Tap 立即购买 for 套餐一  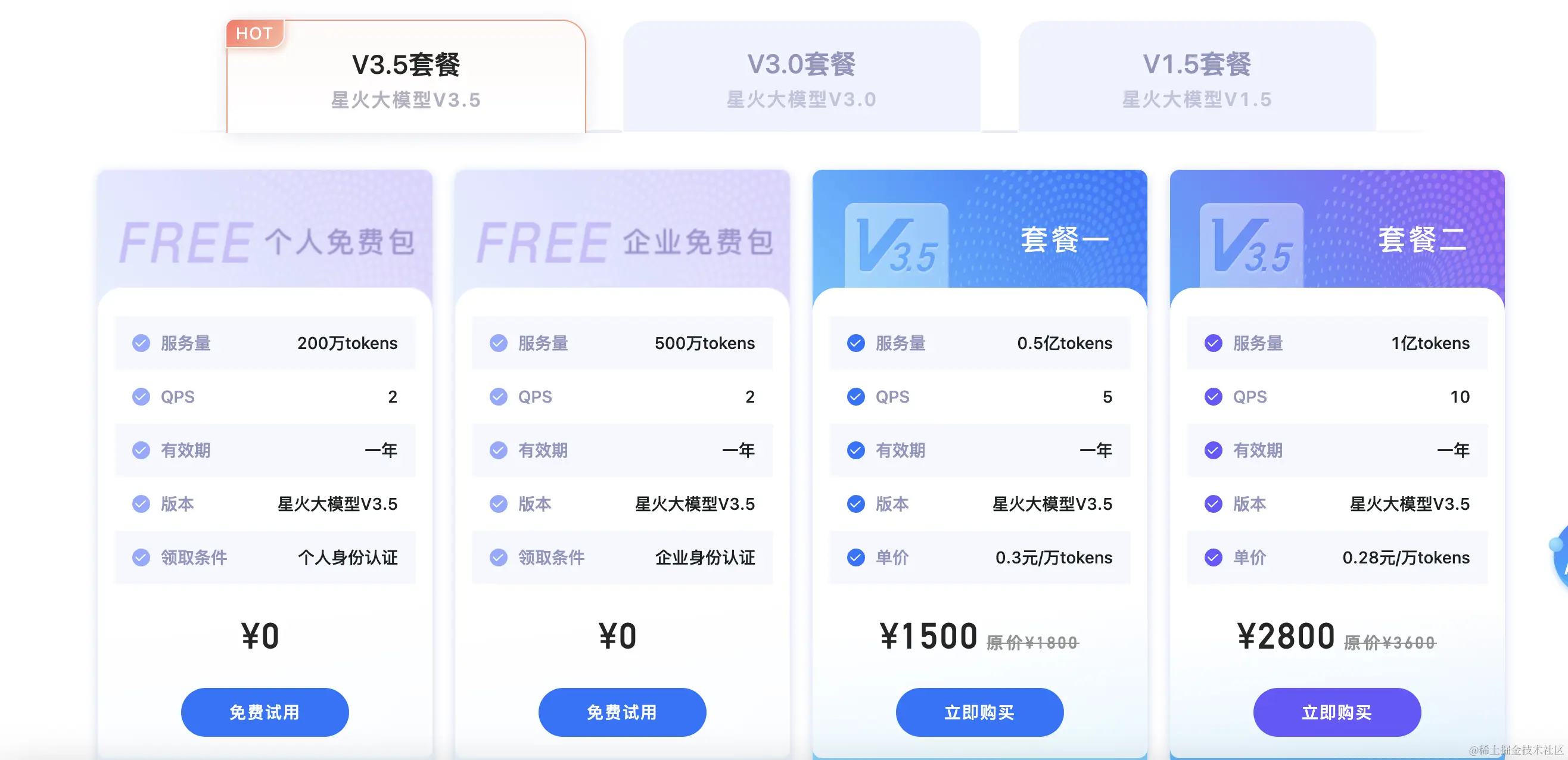[979, 712]
